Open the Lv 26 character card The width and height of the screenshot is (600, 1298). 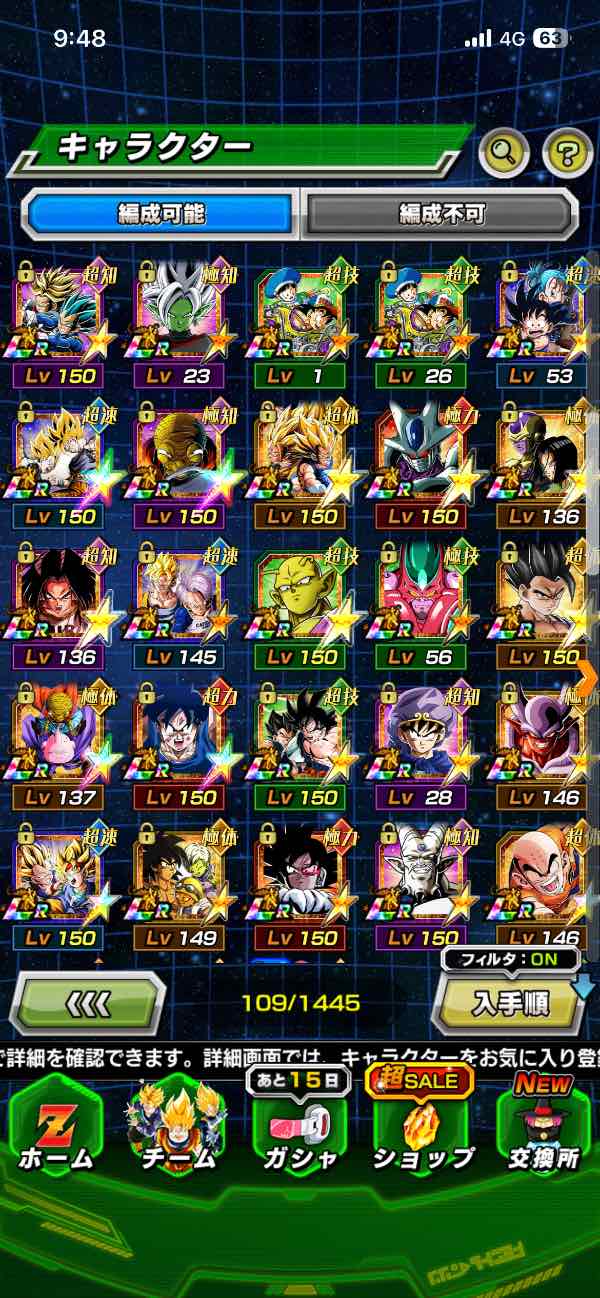coord(422,322)
